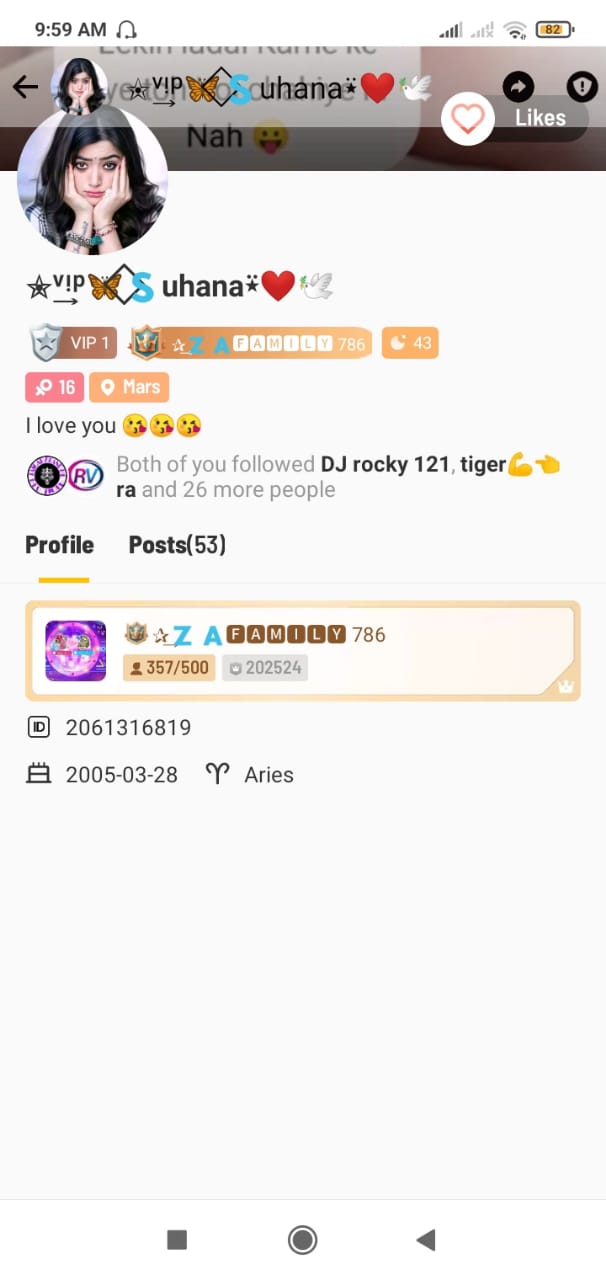
Task: Report this user via the exclamation icon
Action: pos(582,88)
